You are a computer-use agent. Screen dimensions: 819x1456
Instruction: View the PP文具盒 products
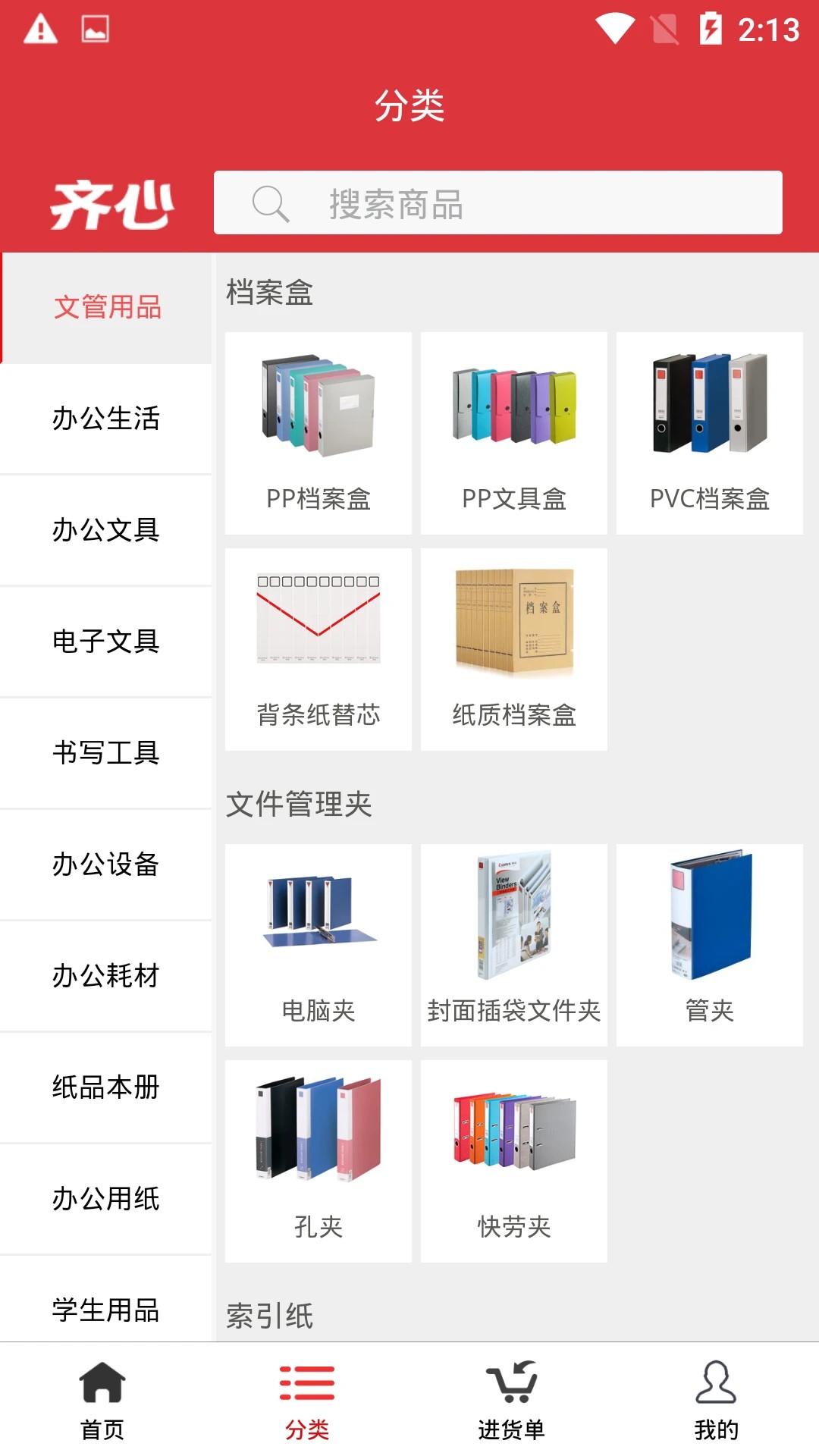click(x=514, y=433)
